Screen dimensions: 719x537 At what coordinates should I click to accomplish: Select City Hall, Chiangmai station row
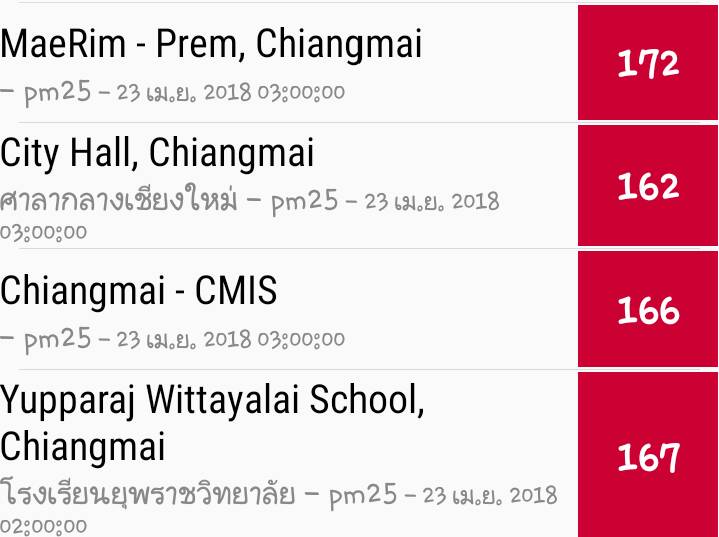[157, 154]
